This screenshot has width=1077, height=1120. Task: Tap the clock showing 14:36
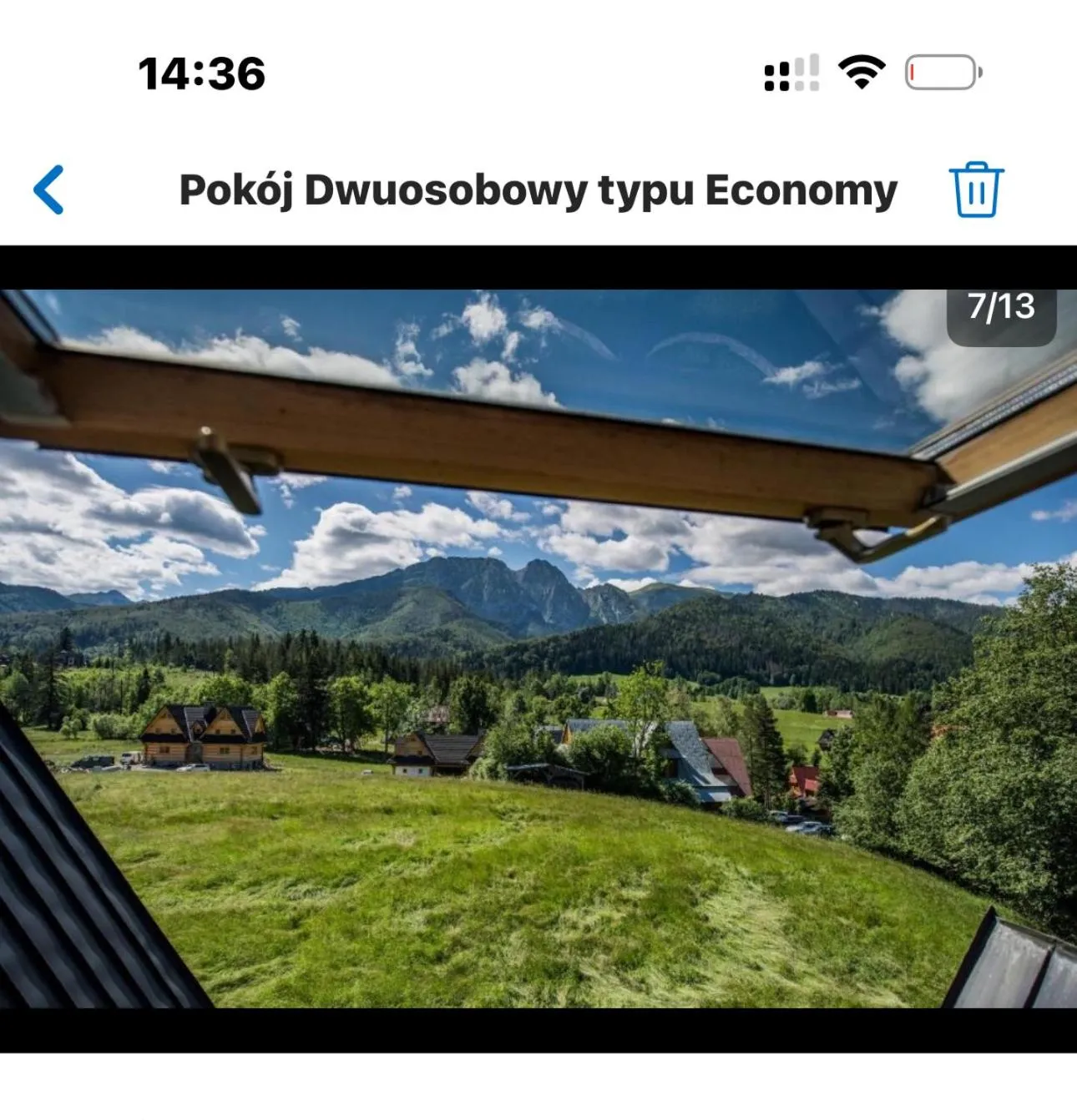[x=200, y=73]
